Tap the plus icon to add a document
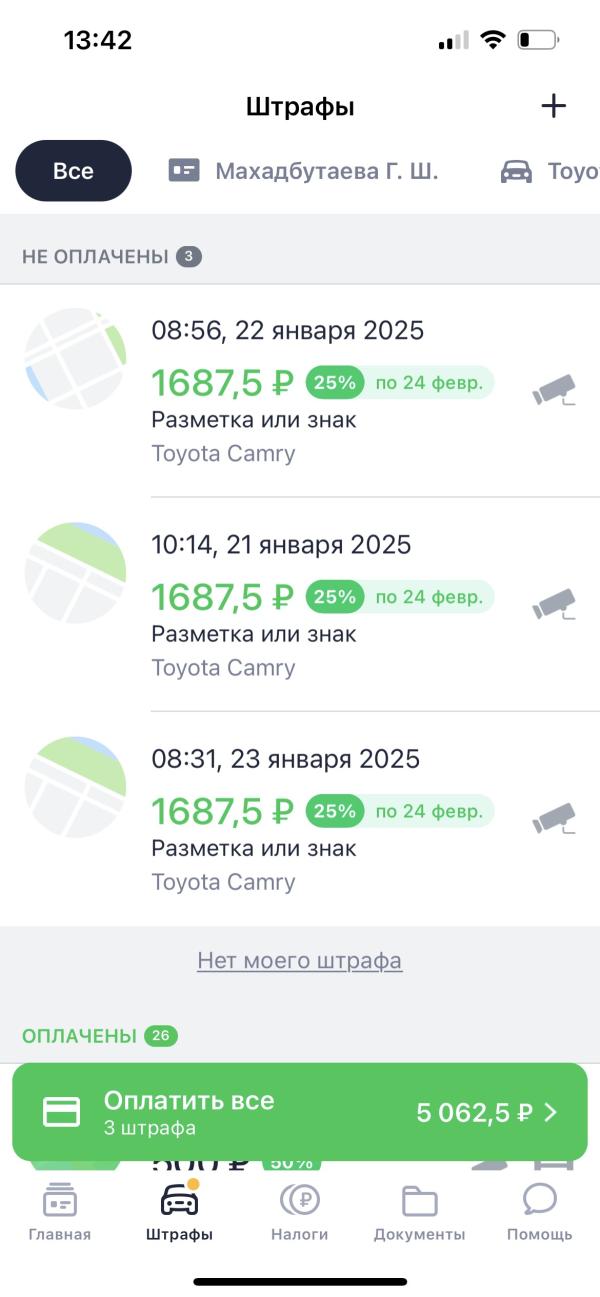600x1297 pixels. coord(553,107)
